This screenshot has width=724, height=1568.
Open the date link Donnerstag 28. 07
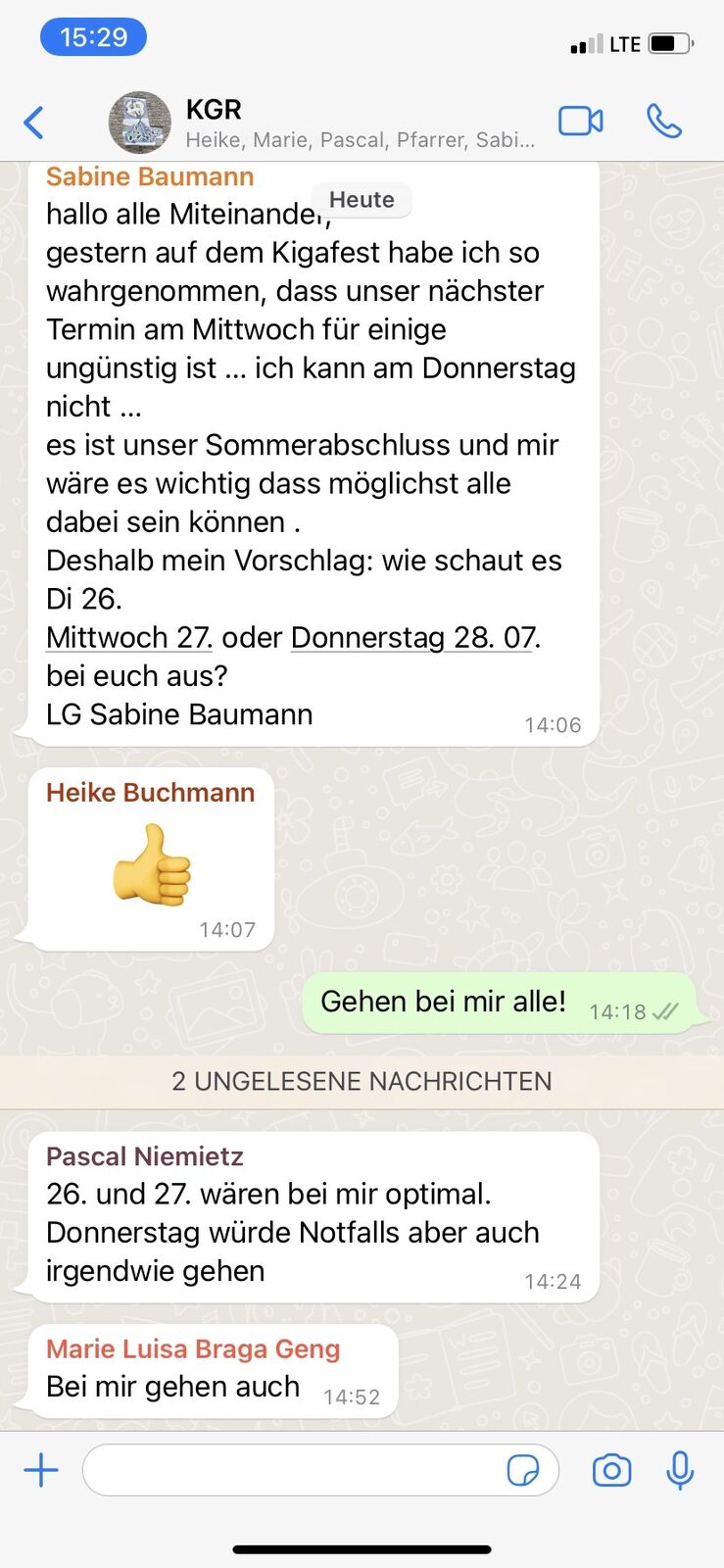(x=413, y=637)
